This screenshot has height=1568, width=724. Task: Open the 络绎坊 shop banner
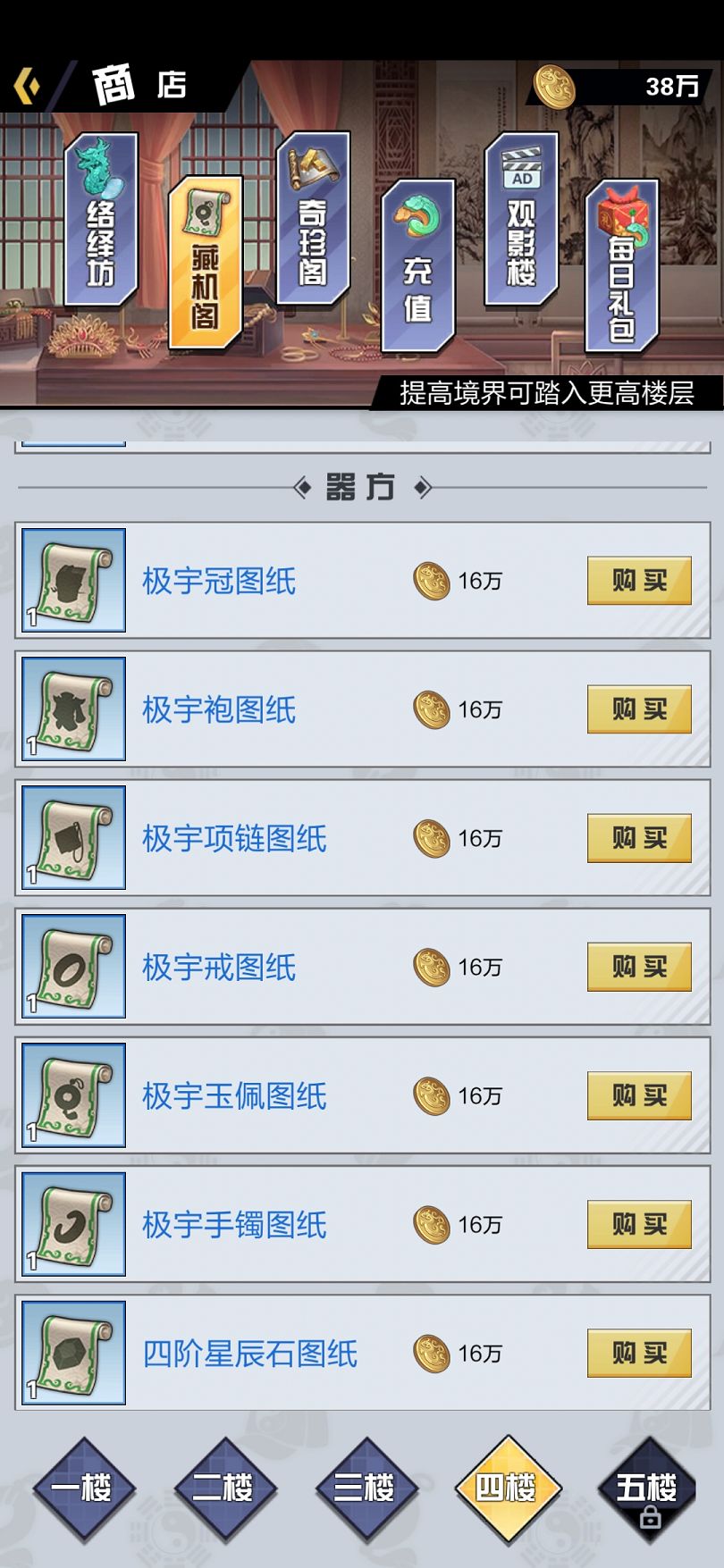pyautogui.click(x=101, y=220)
